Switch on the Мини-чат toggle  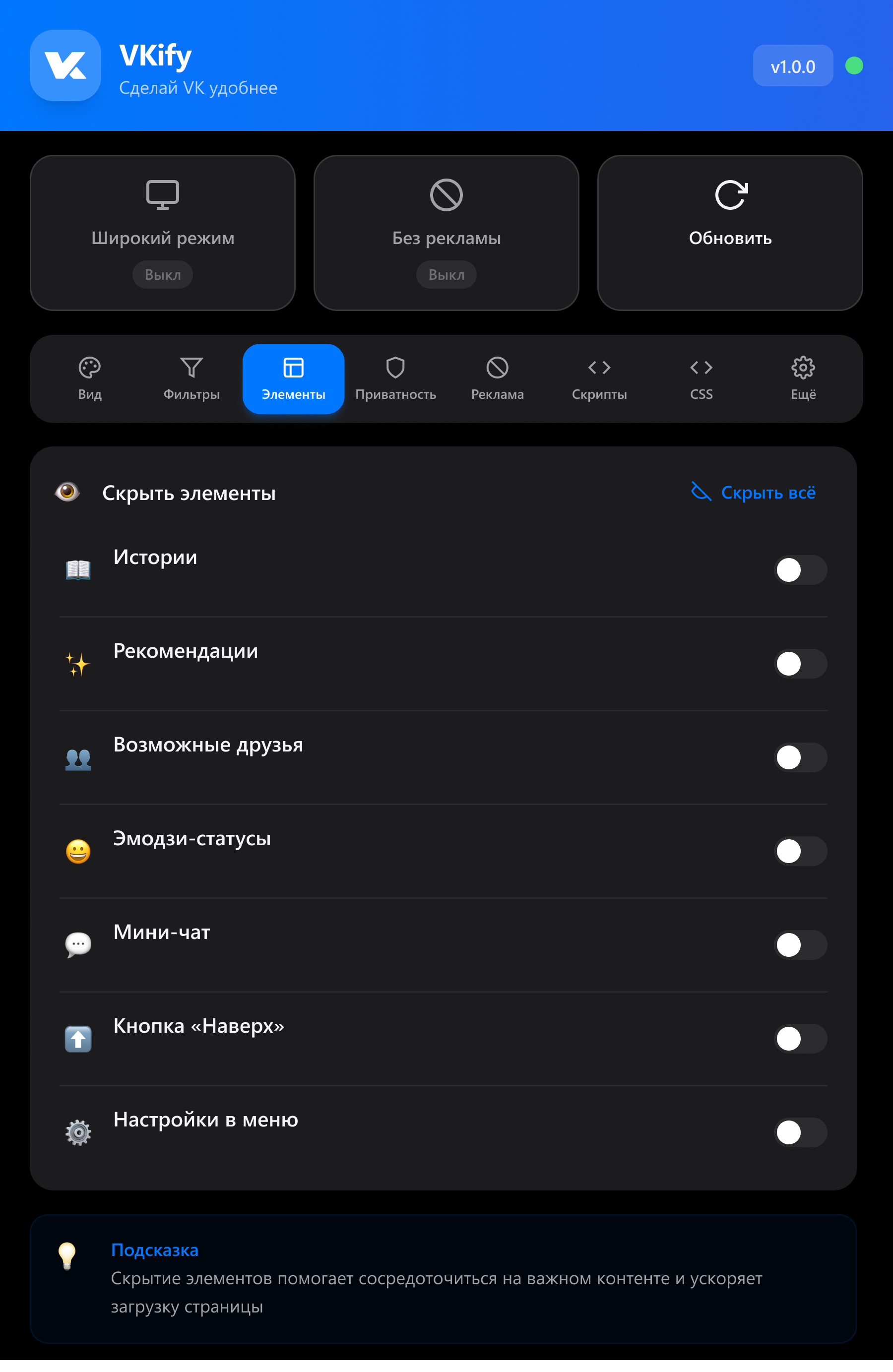(x=801, y=945)
